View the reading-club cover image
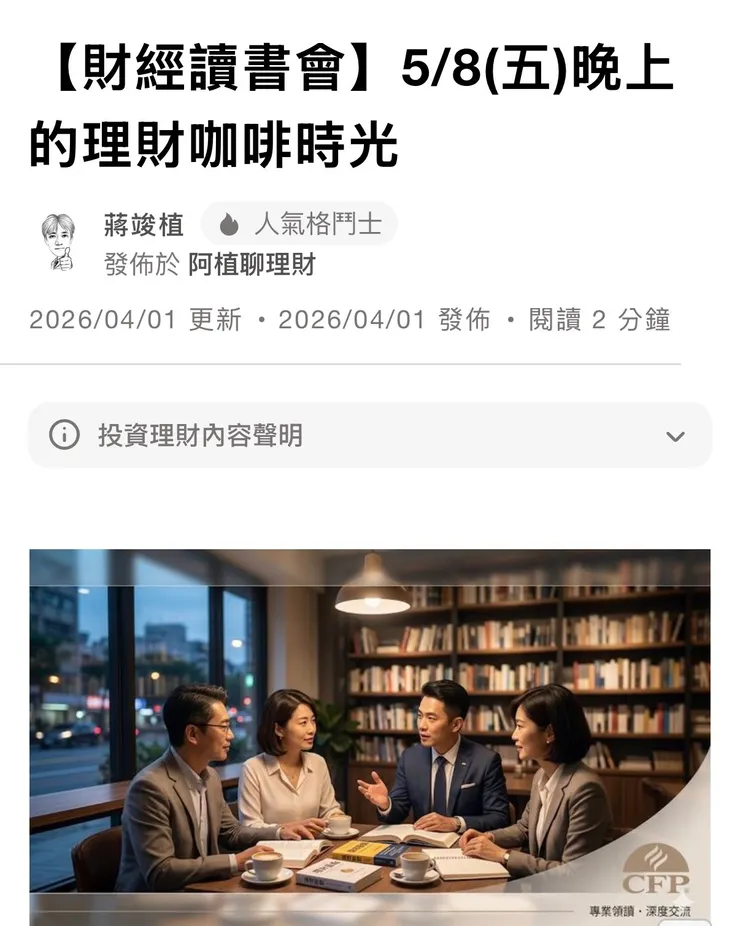The image size is (740, 926). tap(370, 730)
